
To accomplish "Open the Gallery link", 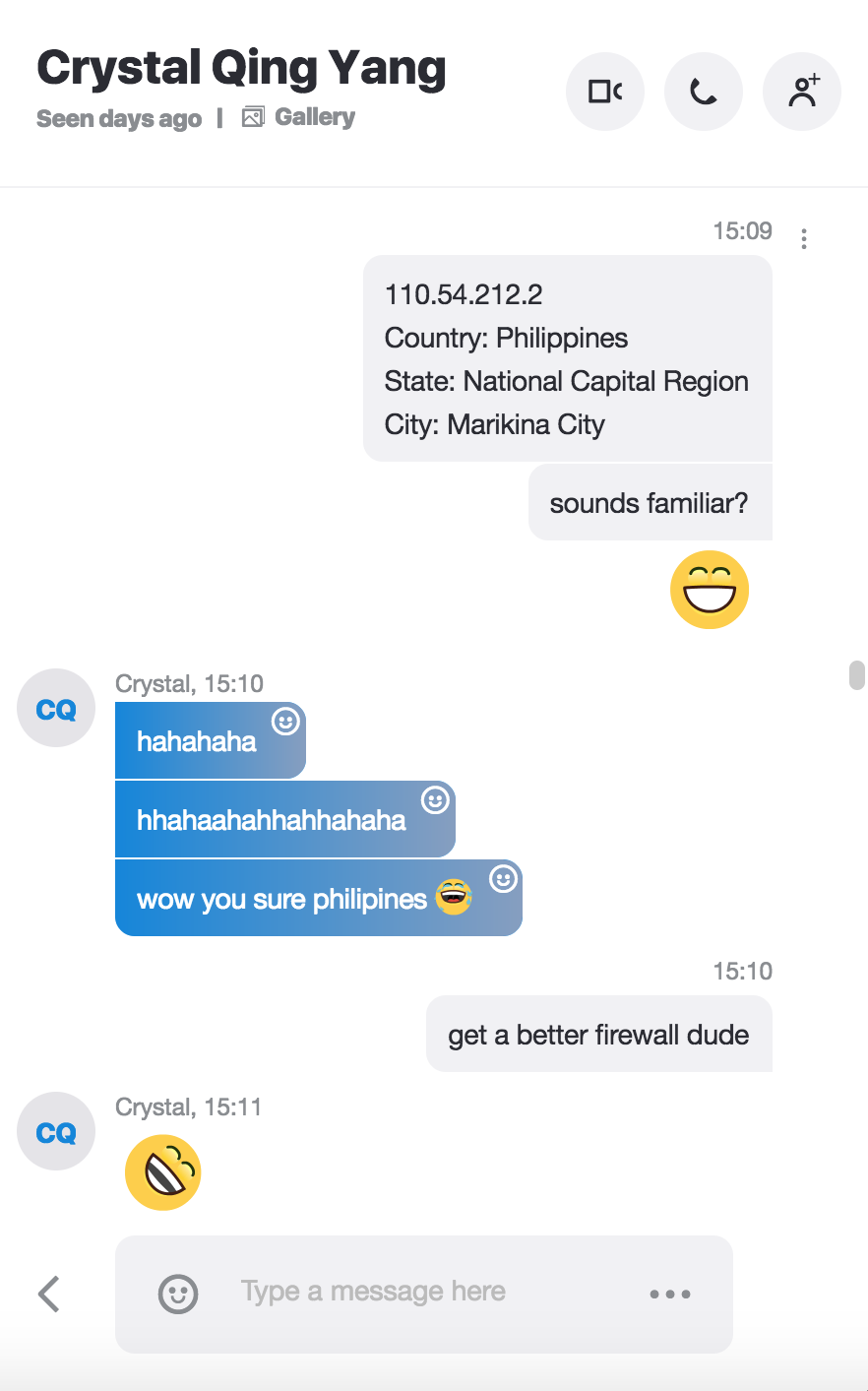I will [x=299, y=117].
